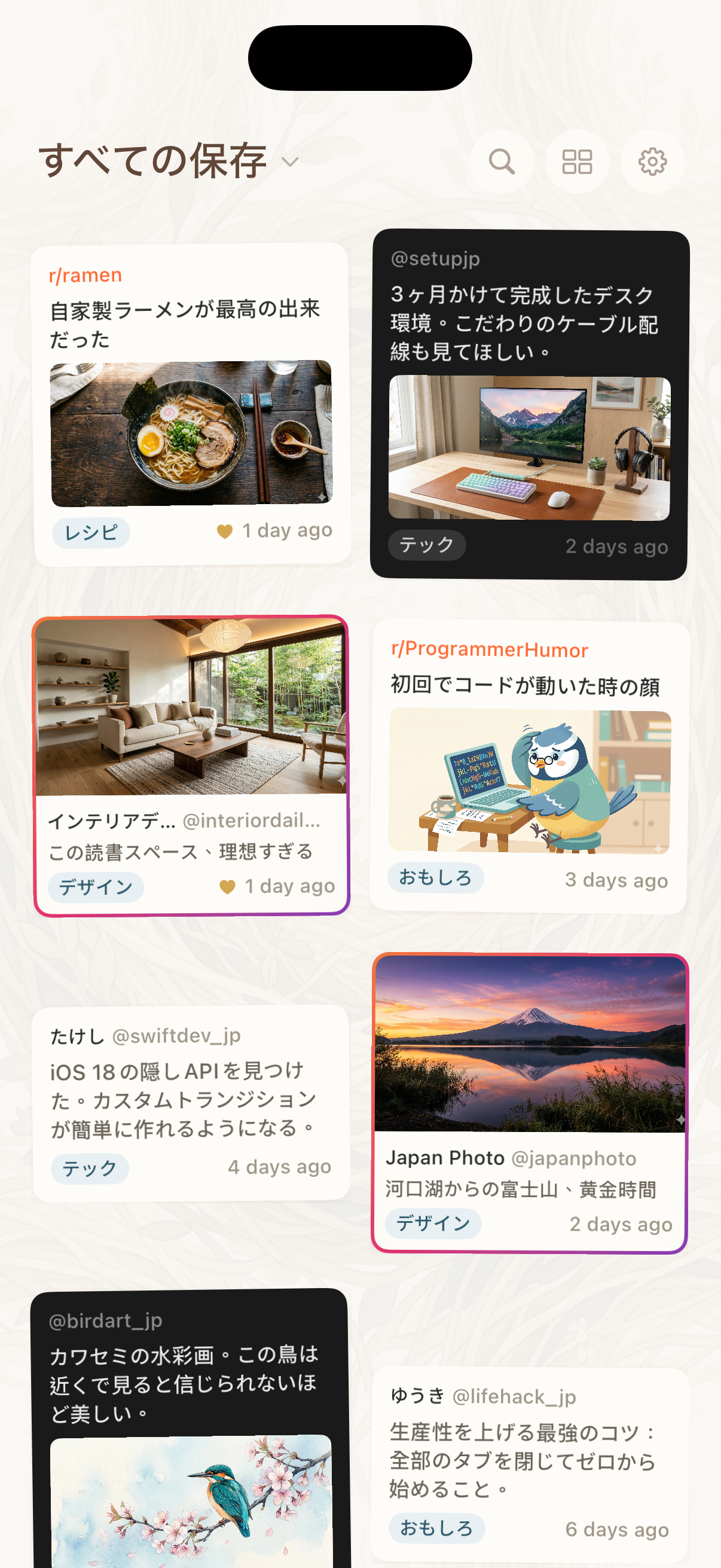
Task: Toggle the favorite heart on the reading space post
Action: pos(227,886)
